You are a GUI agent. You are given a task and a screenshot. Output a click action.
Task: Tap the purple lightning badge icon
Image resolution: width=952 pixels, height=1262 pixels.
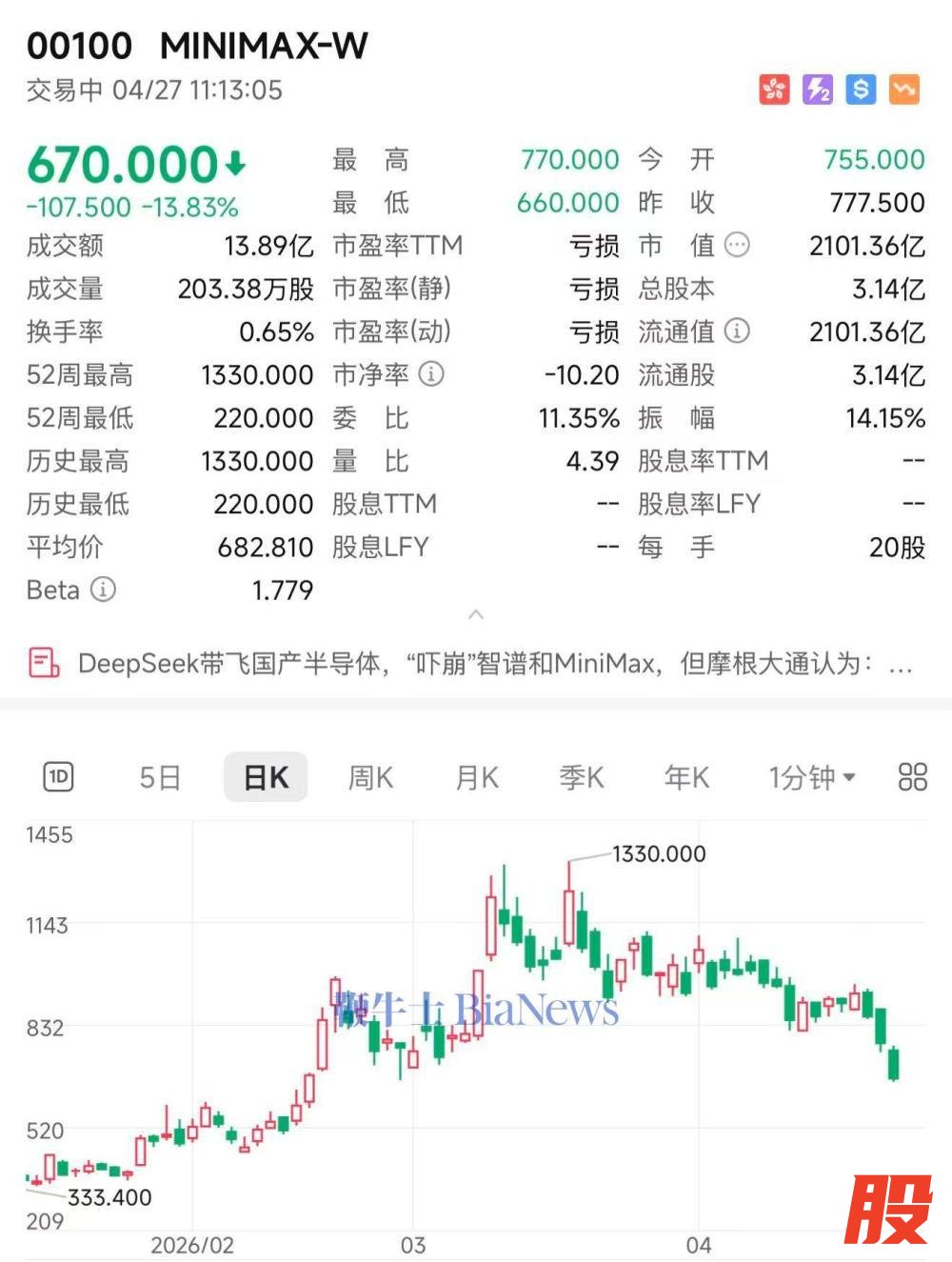point(818,90)
